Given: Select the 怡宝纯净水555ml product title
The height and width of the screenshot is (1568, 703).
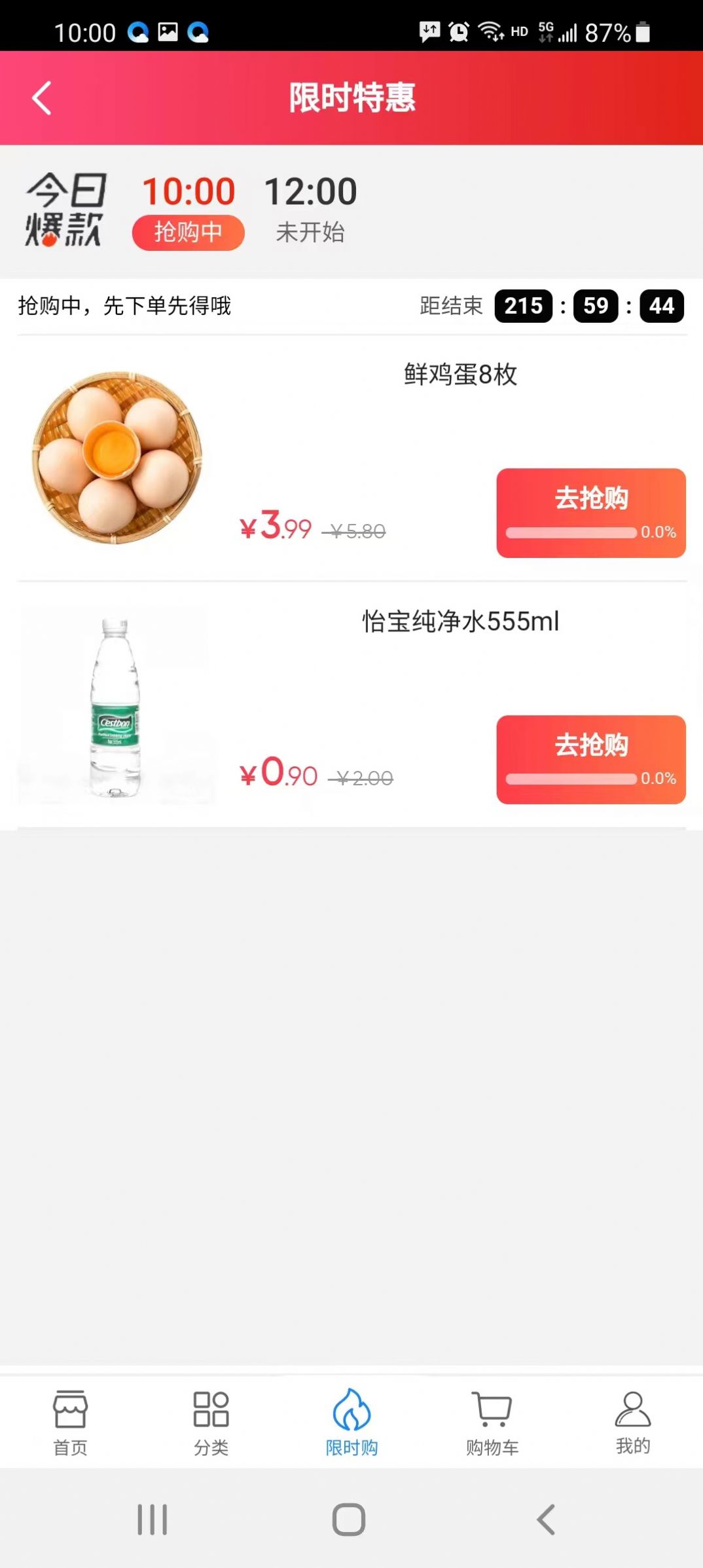Looking at the screenshot, I should [460, 622].
